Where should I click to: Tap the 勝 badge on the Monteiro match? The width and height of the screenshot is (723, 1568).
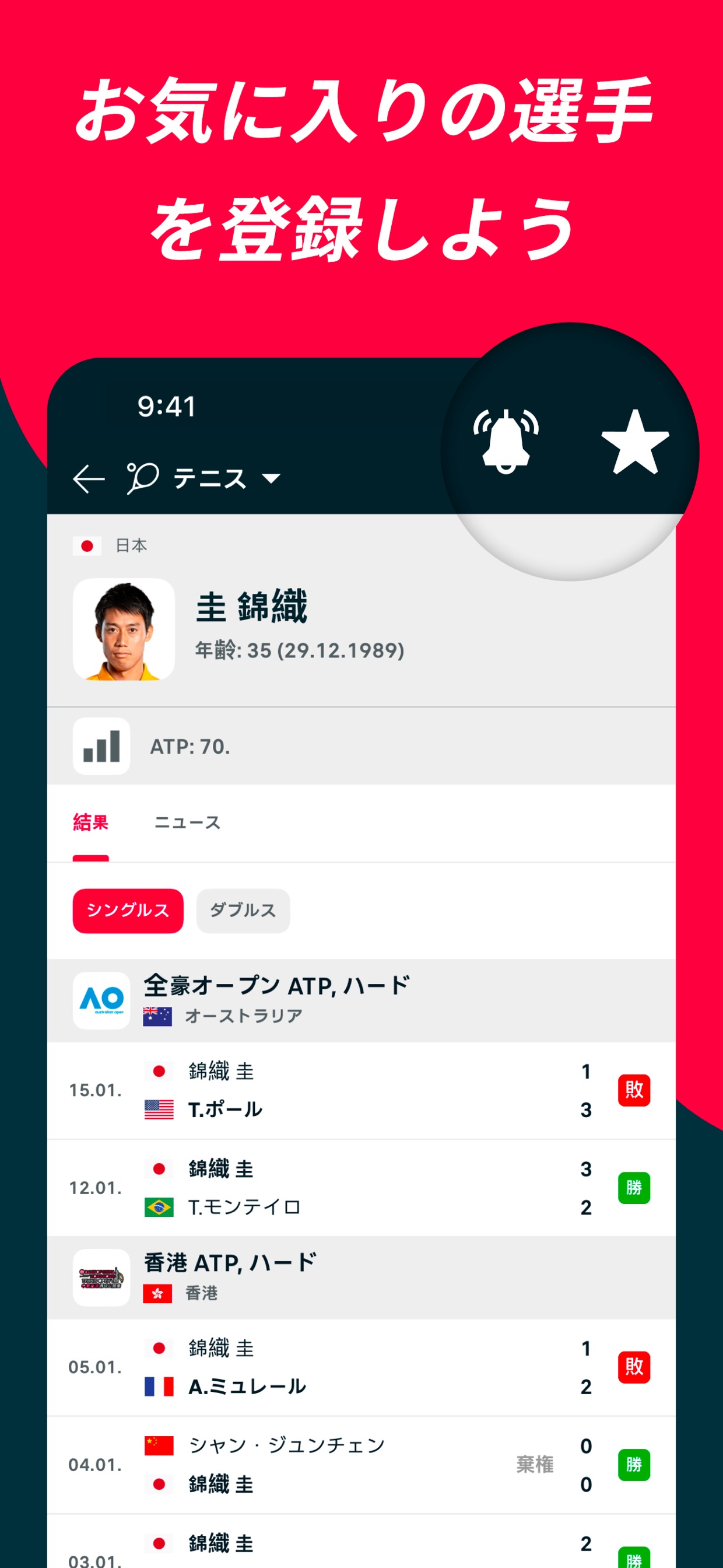(x=633, y=1187)
